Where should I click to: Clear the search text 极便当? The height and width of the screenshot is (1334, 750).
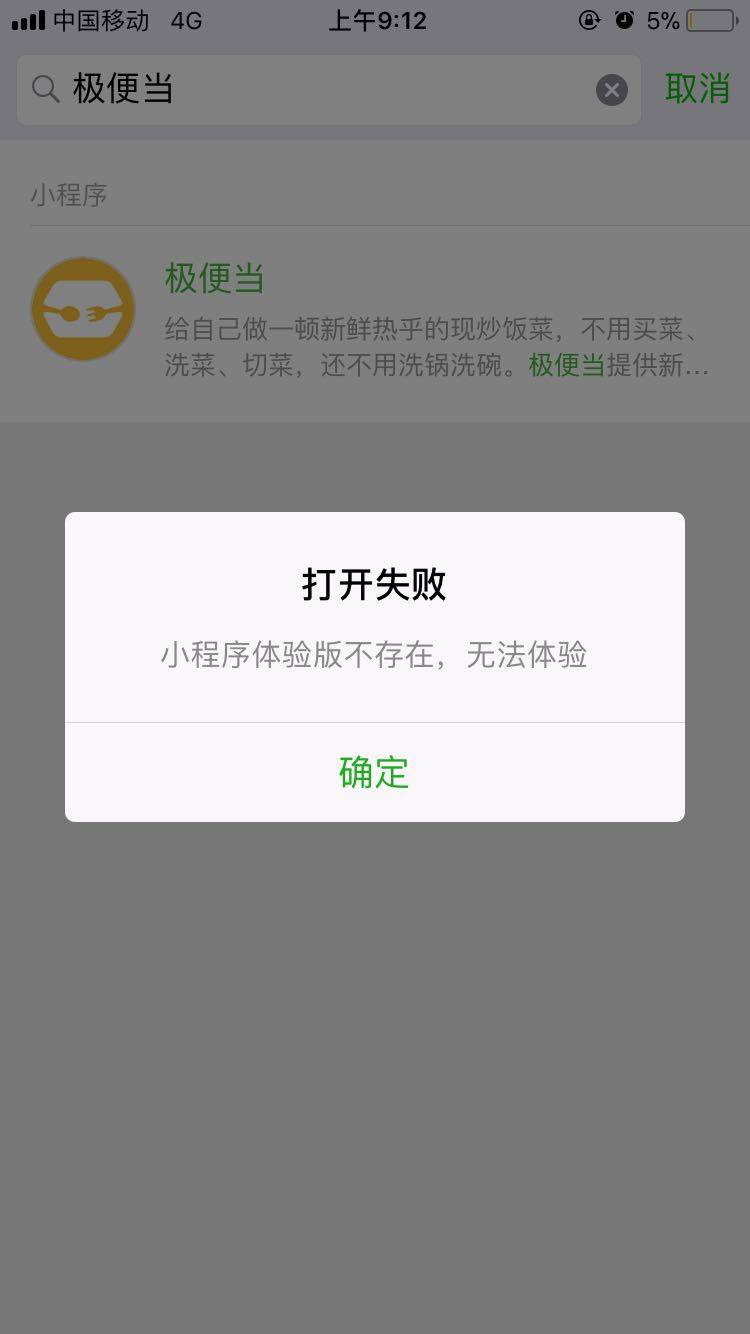click(x=611, y=90)
